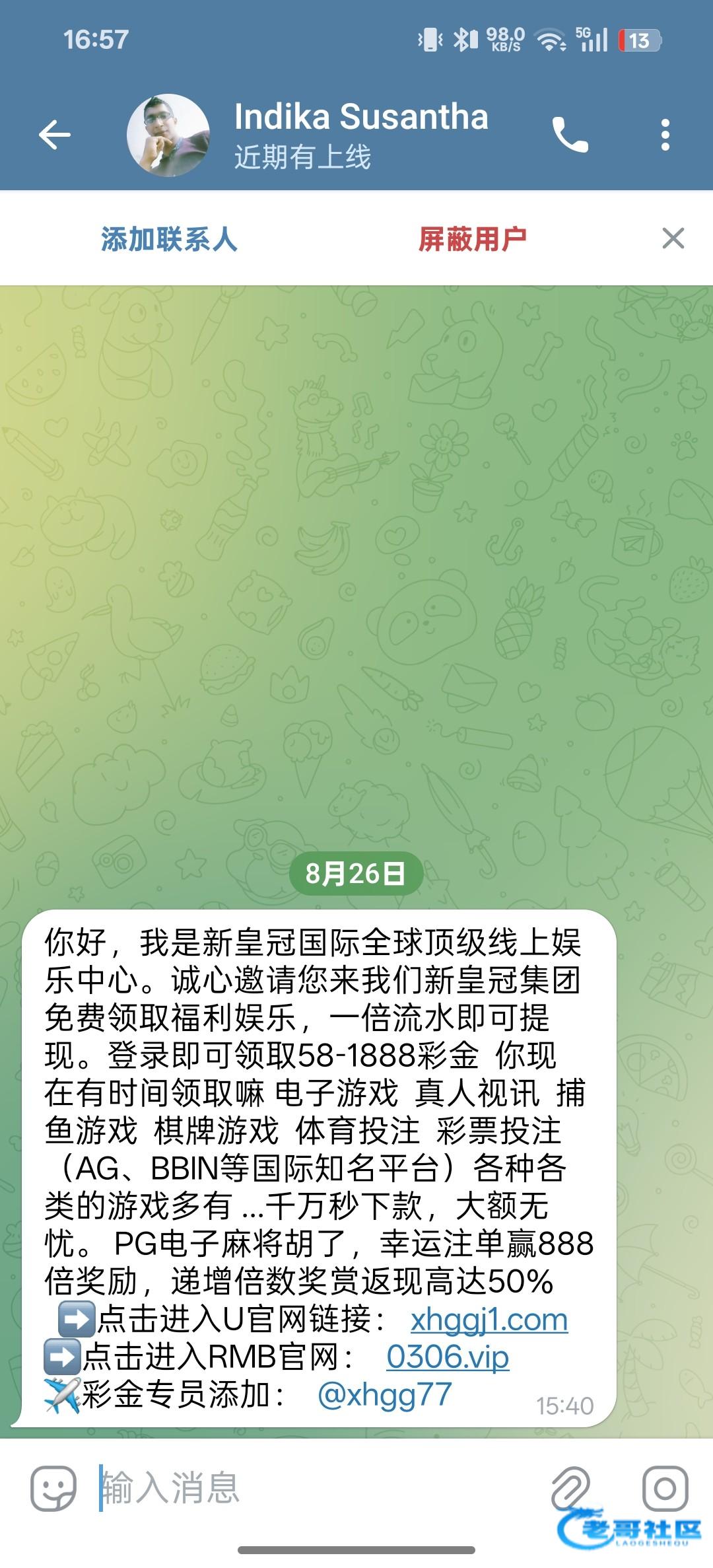This screenshot has width=713, height=1568.
Task: Open the 0306.vip link
Action: pos(447,1358)
